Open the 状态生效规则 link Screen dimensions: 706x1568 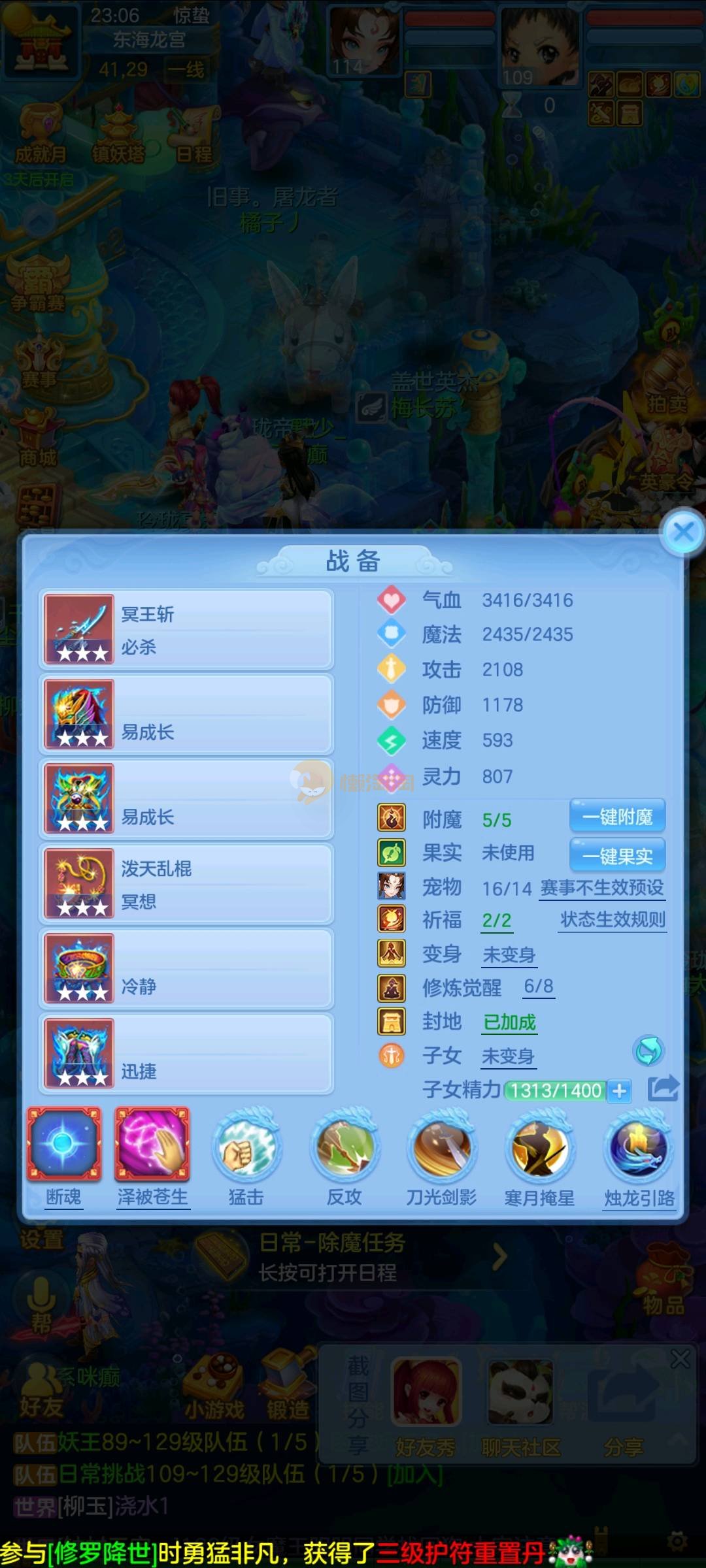point(613,920)
